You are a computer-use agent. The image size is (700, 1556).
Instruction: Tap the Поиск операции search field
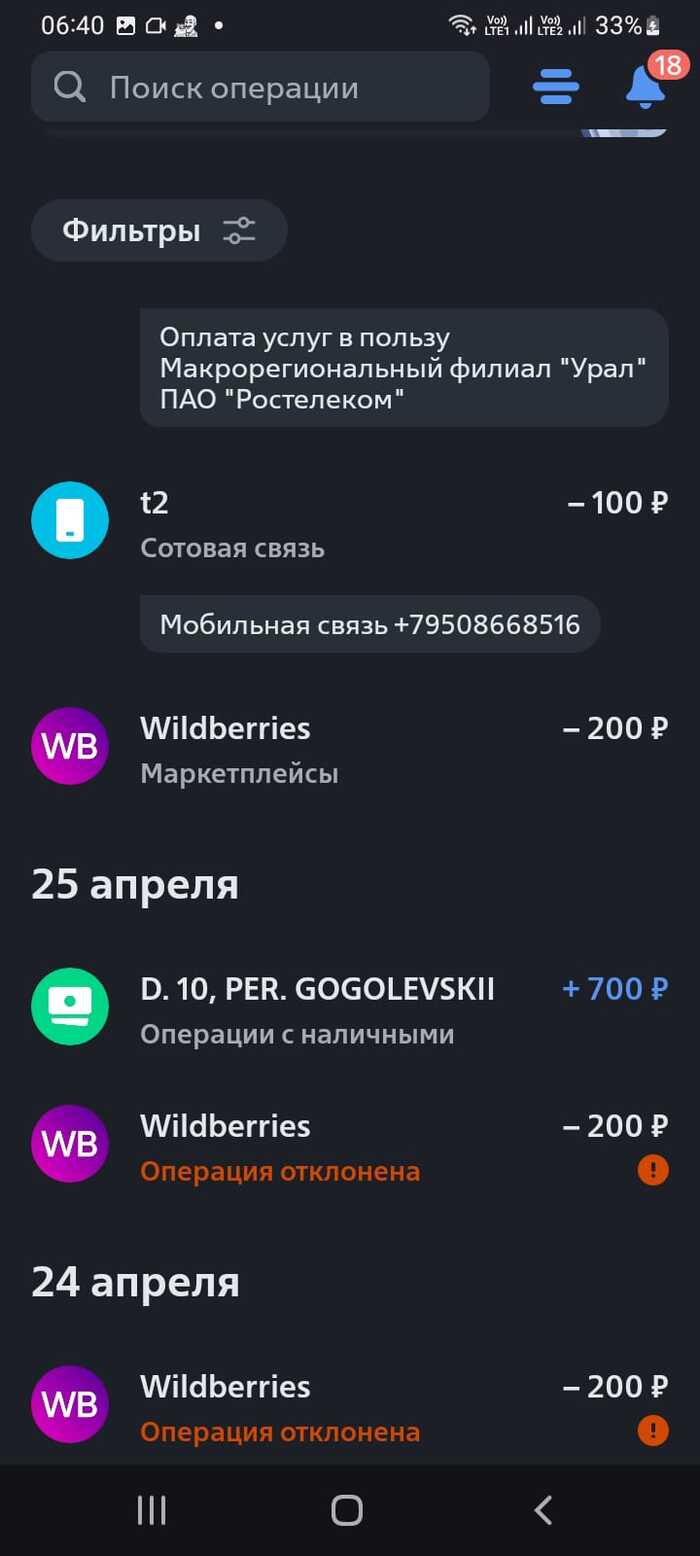coord(260,88)
